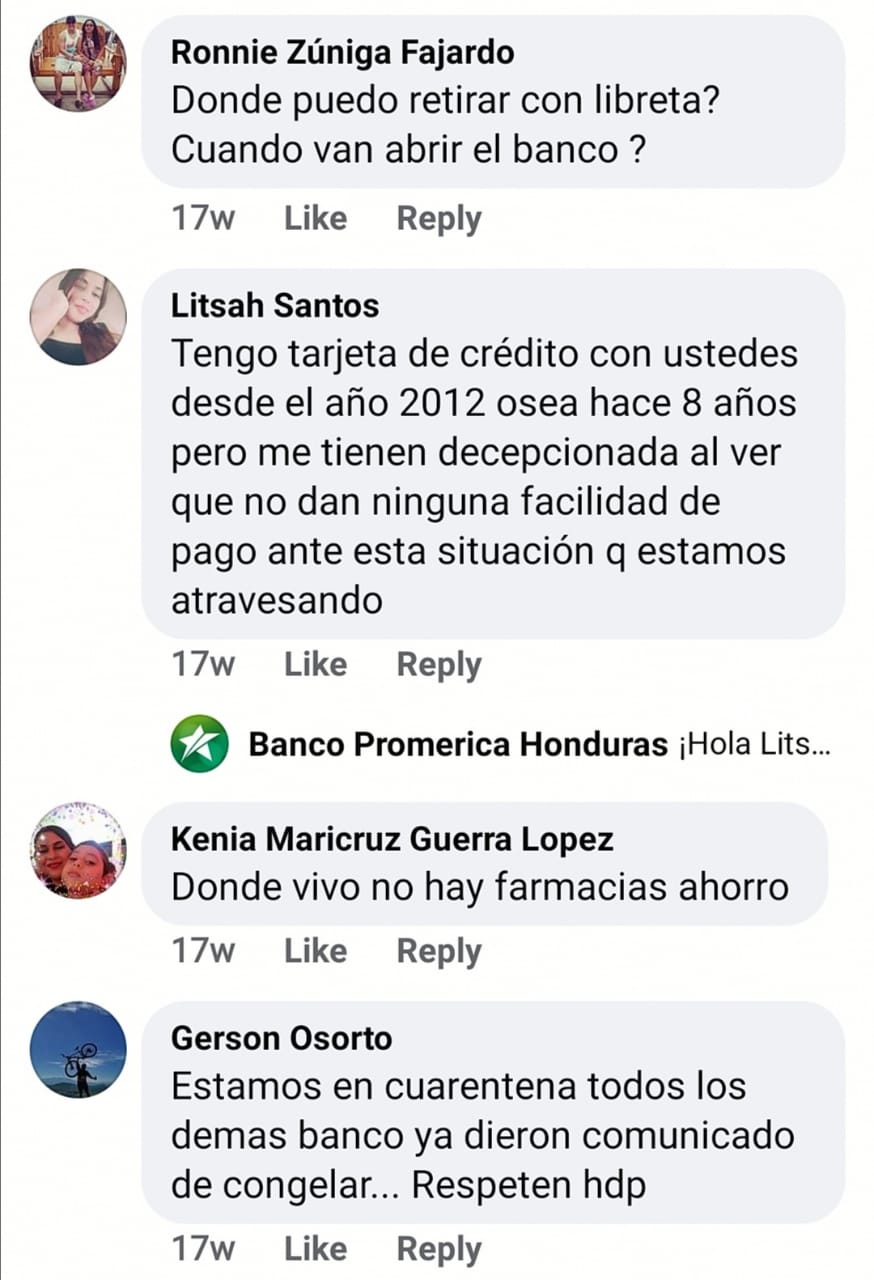Reply to Kenia Maricruz Guerra Lopez's comment
This screenshot has height=1280, width=874.
(x=438, y=950)
